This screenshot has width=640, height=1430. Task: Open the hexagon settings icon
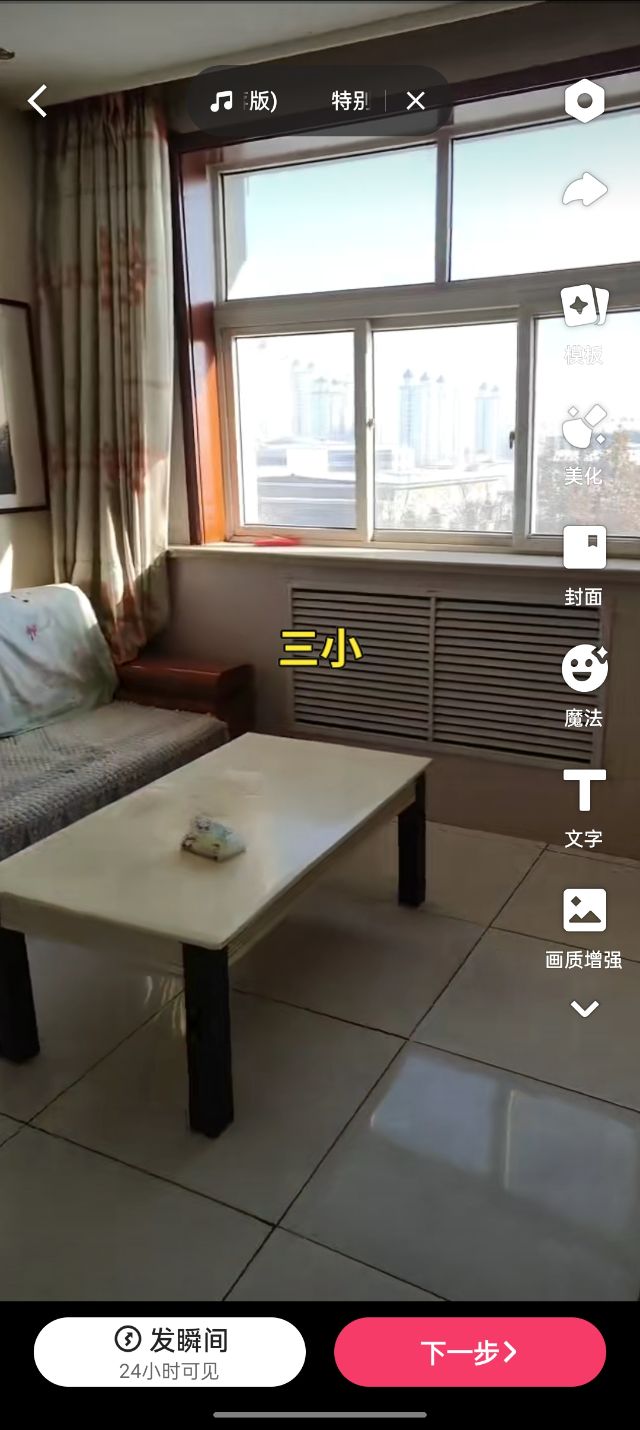click(584, 101)
